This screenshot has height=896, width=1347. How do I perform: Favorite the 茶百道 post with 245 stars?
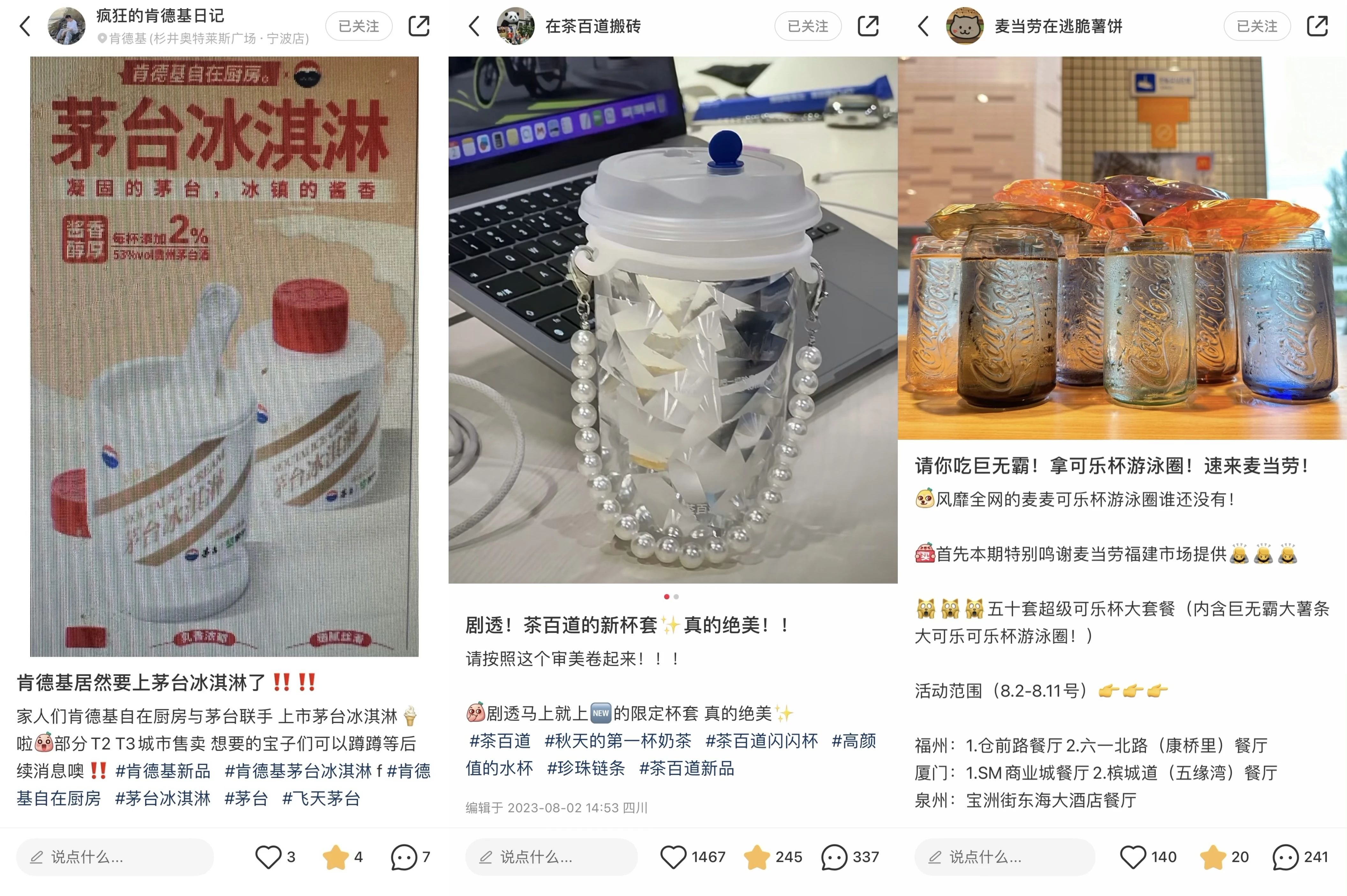pos(757,857)
